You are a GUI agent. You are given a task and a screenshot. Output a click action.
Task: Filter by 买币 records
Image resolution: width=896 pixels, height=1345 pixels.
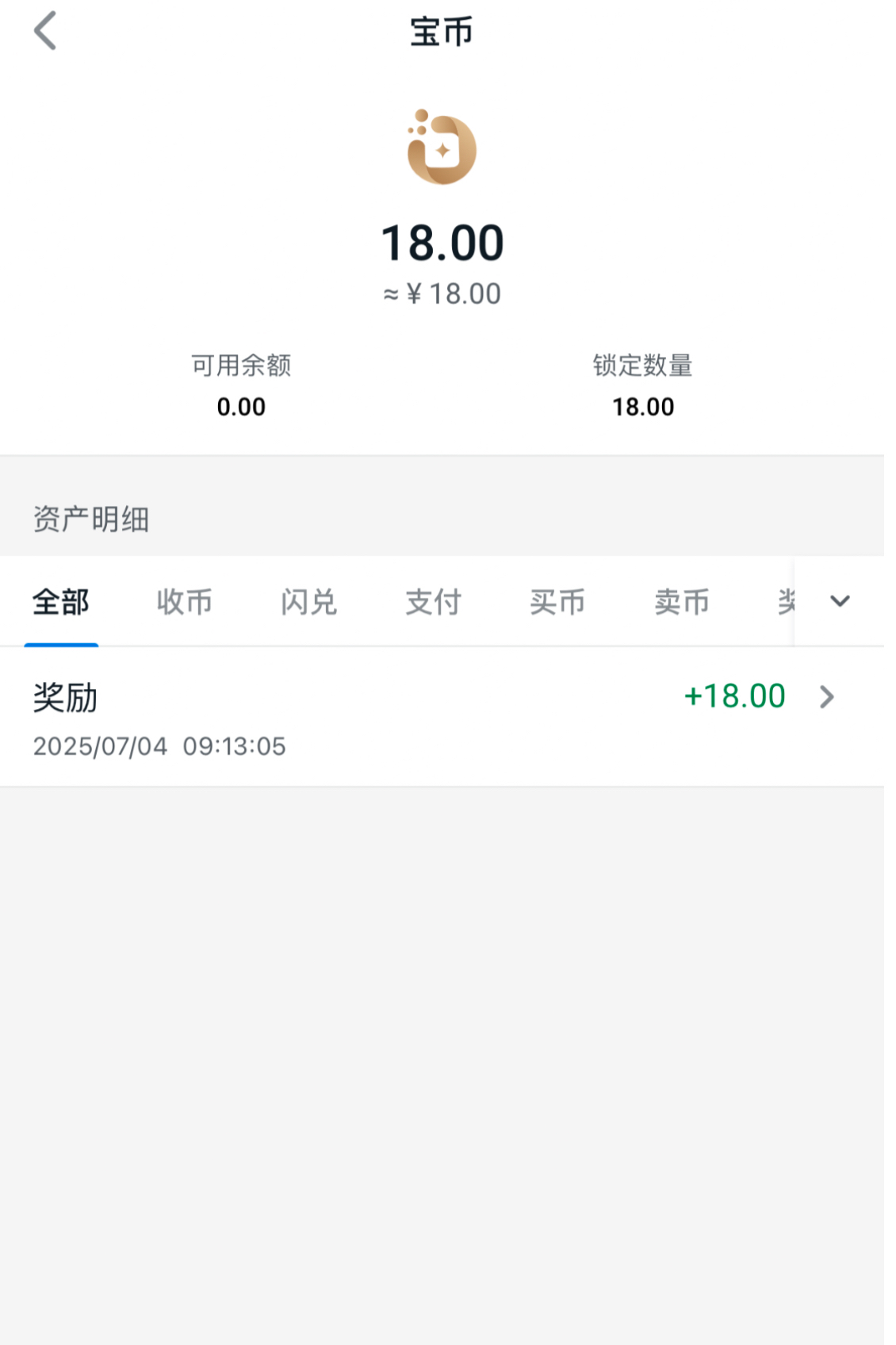[x=557, y=602]
